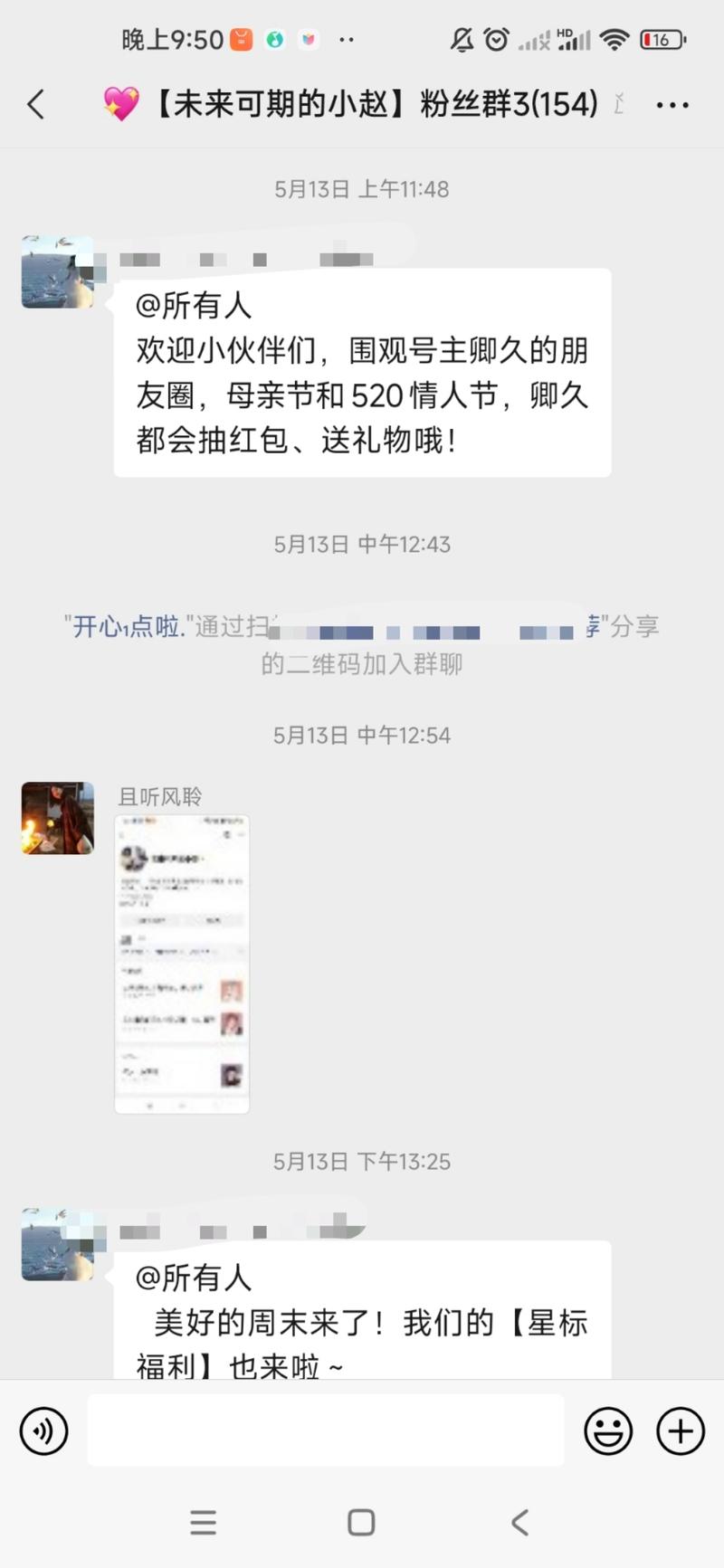Viewport: 724px width, 1568px height.
Task: Tap the recent apps navigation button
Action: coord(204,1523)
